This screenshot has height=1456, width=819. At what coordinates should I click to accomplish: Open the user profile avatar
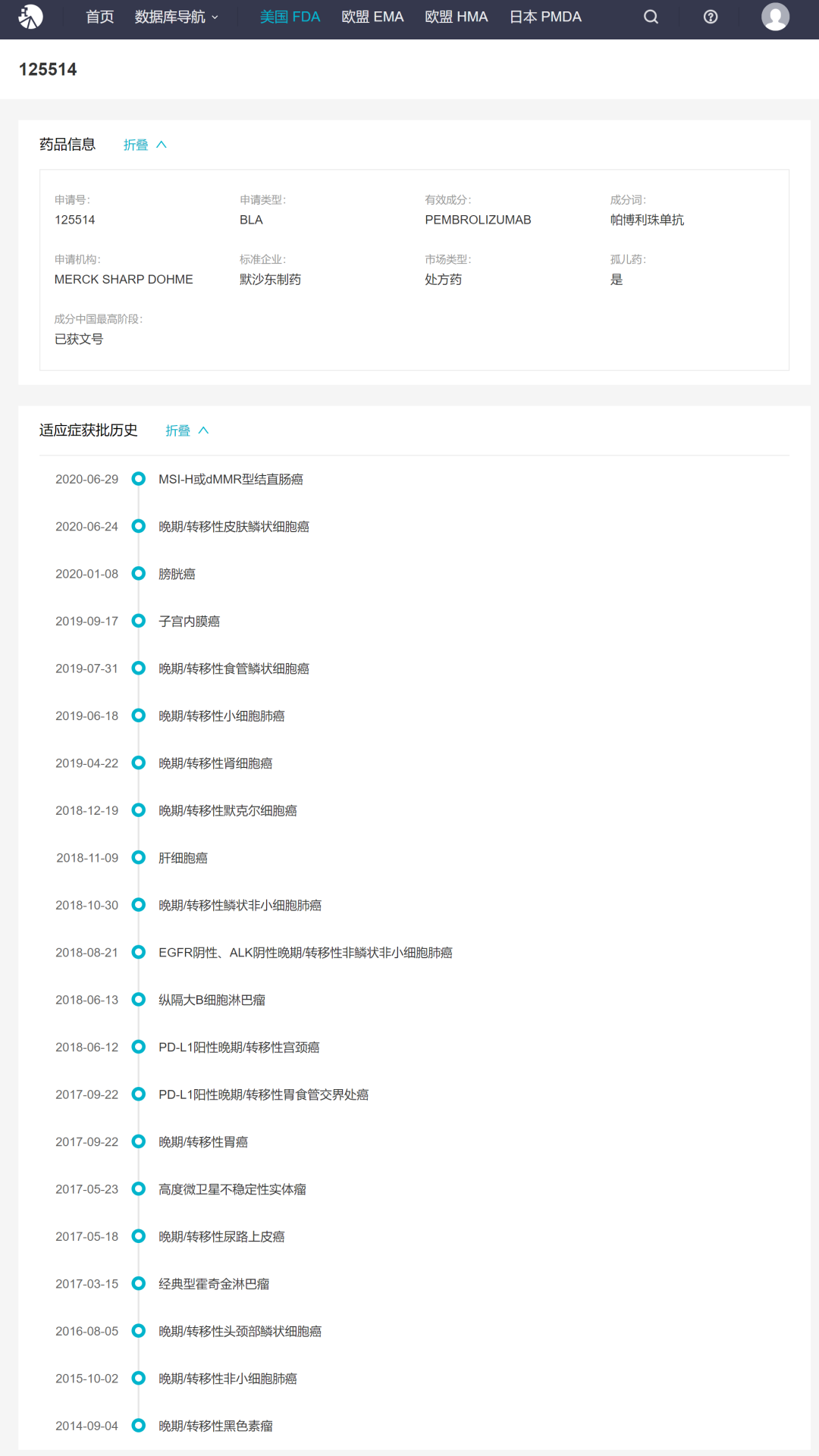tap(775, 17)
